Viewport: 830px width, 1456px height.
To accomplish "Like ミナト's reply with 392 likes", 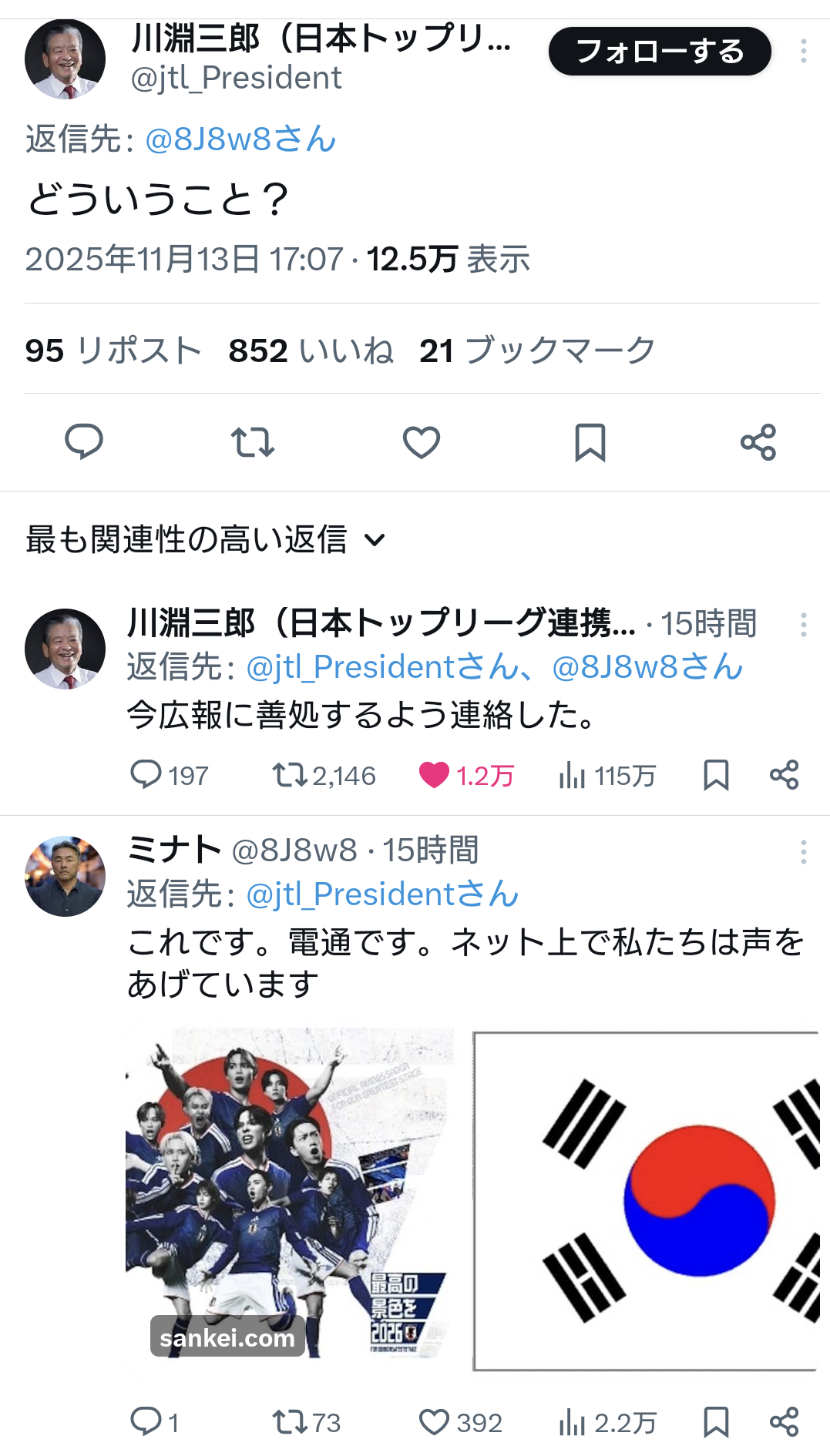I will tap(434, 1422).
